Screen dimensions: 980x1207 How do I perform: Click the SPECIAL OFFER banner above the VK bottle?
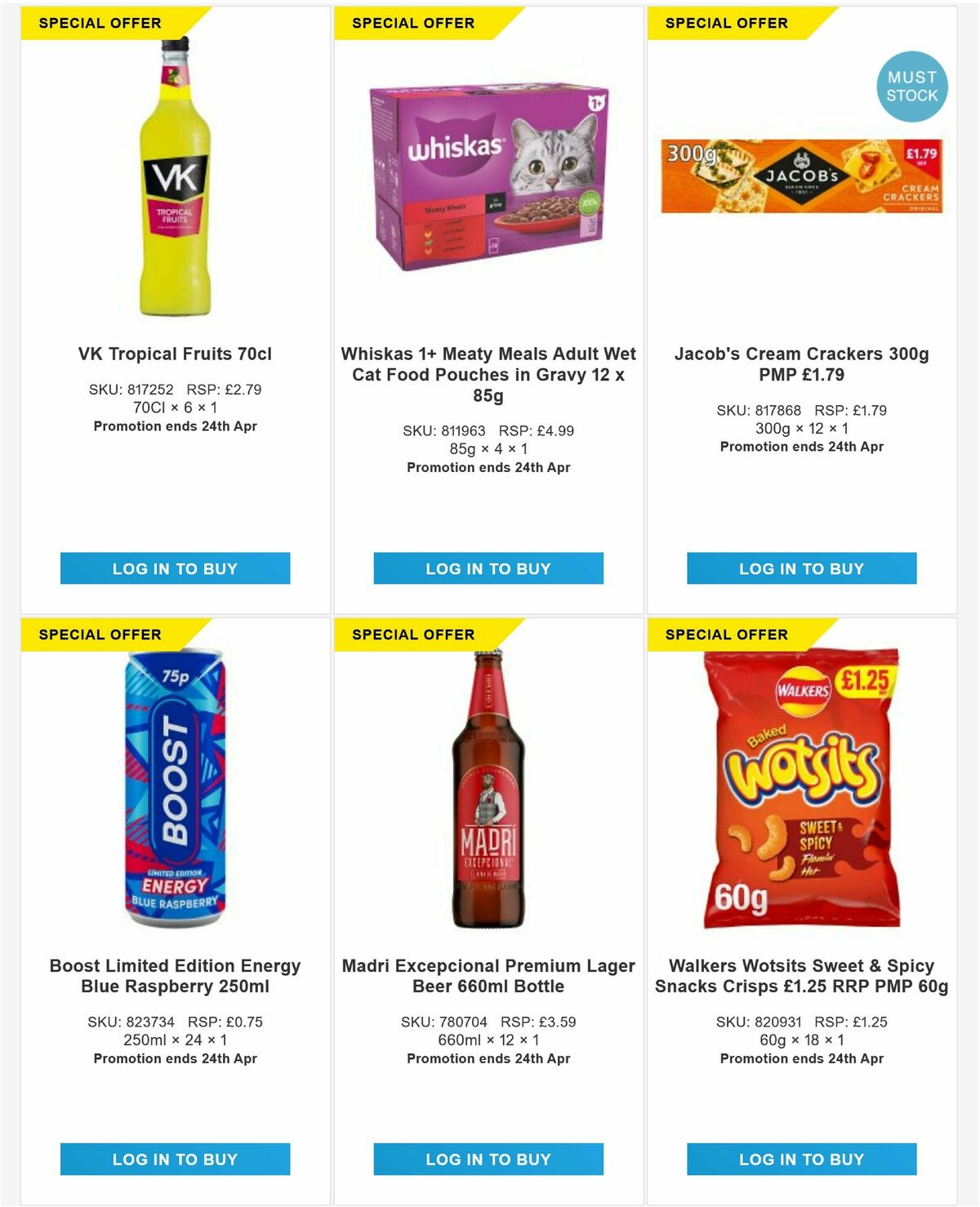(x=98, y=23)
